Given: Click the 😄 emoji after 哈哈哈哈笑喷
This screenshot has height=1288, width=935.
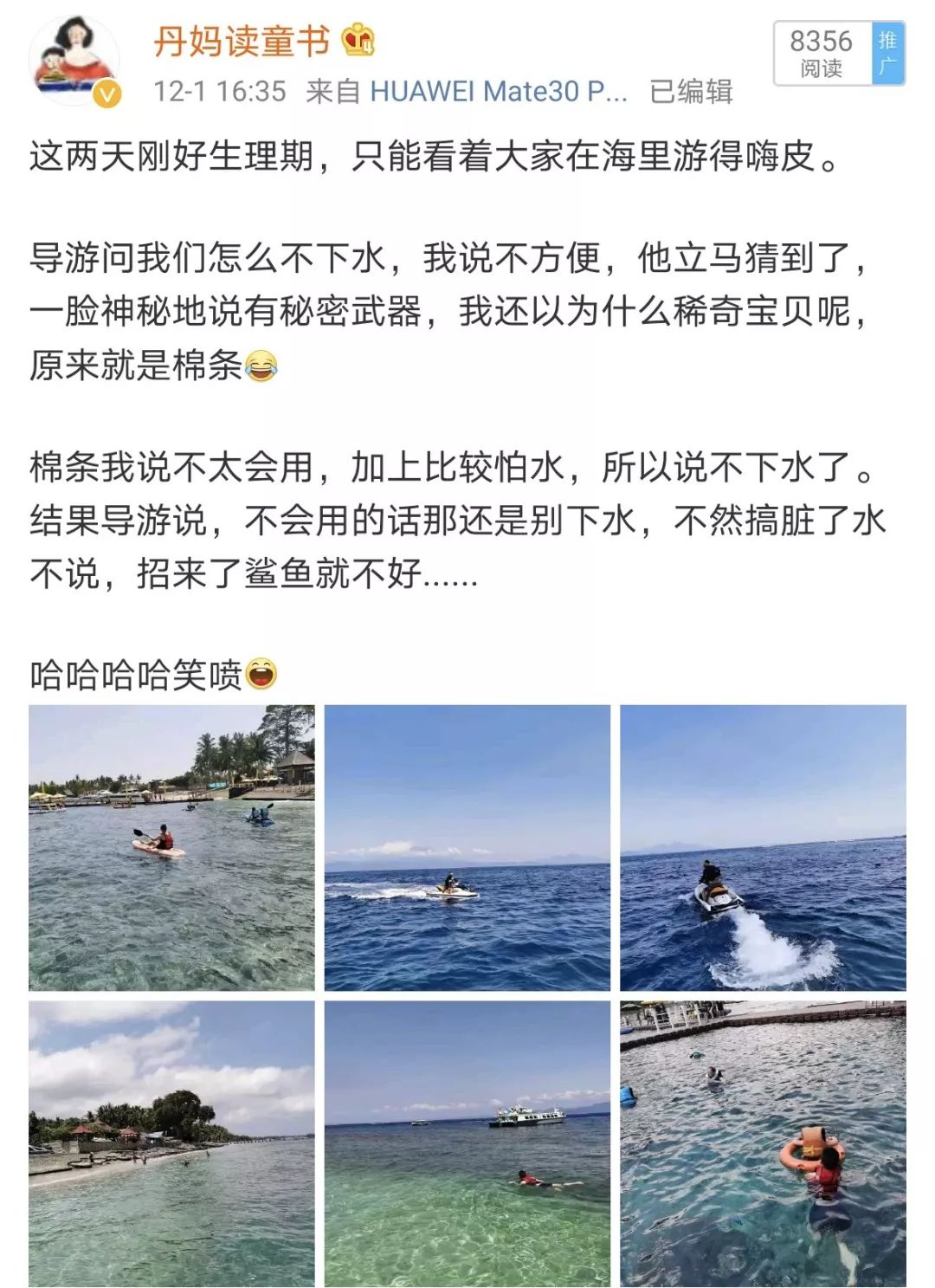Looking at the screenshot, I should (x=261, y=674).
